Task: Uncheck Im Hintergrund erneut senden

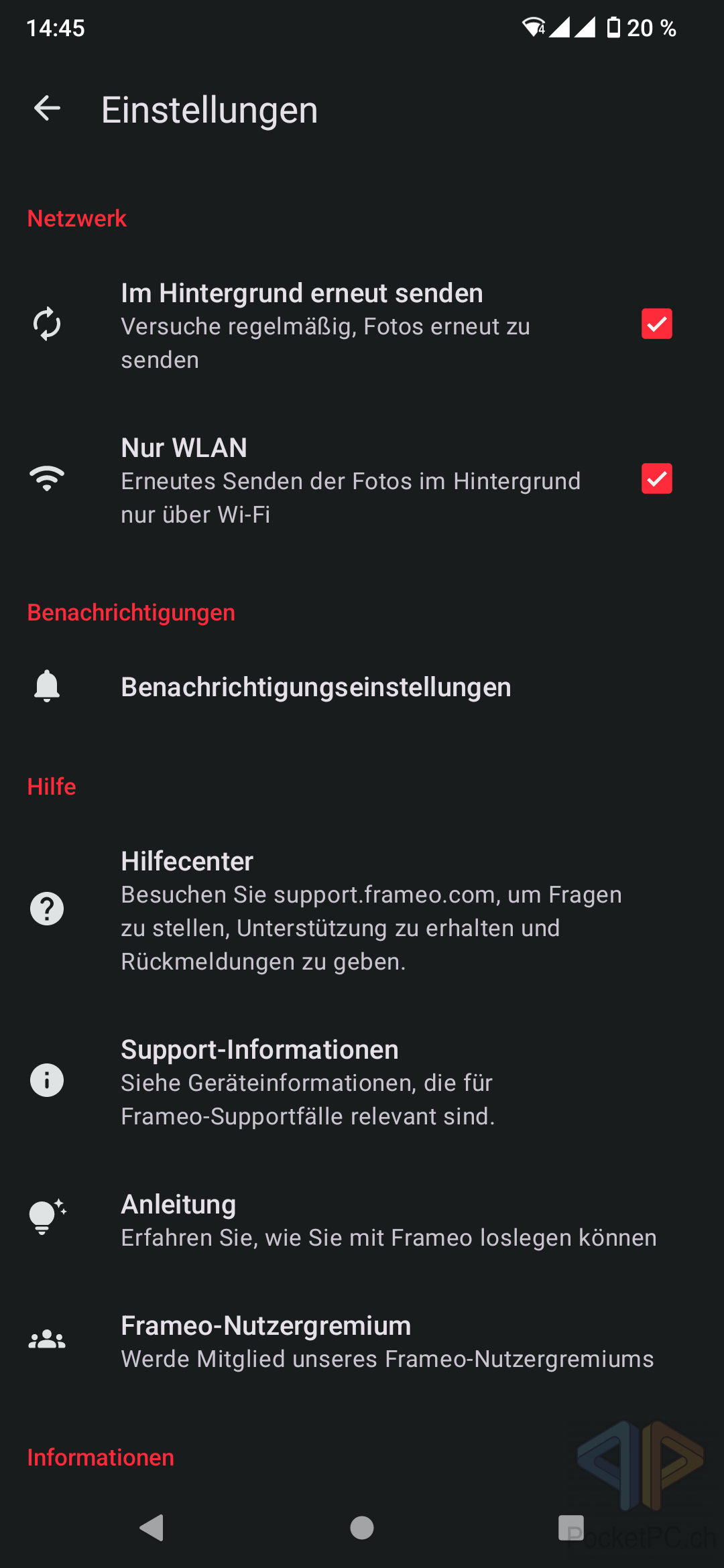Action: click(x=656, y=324)
